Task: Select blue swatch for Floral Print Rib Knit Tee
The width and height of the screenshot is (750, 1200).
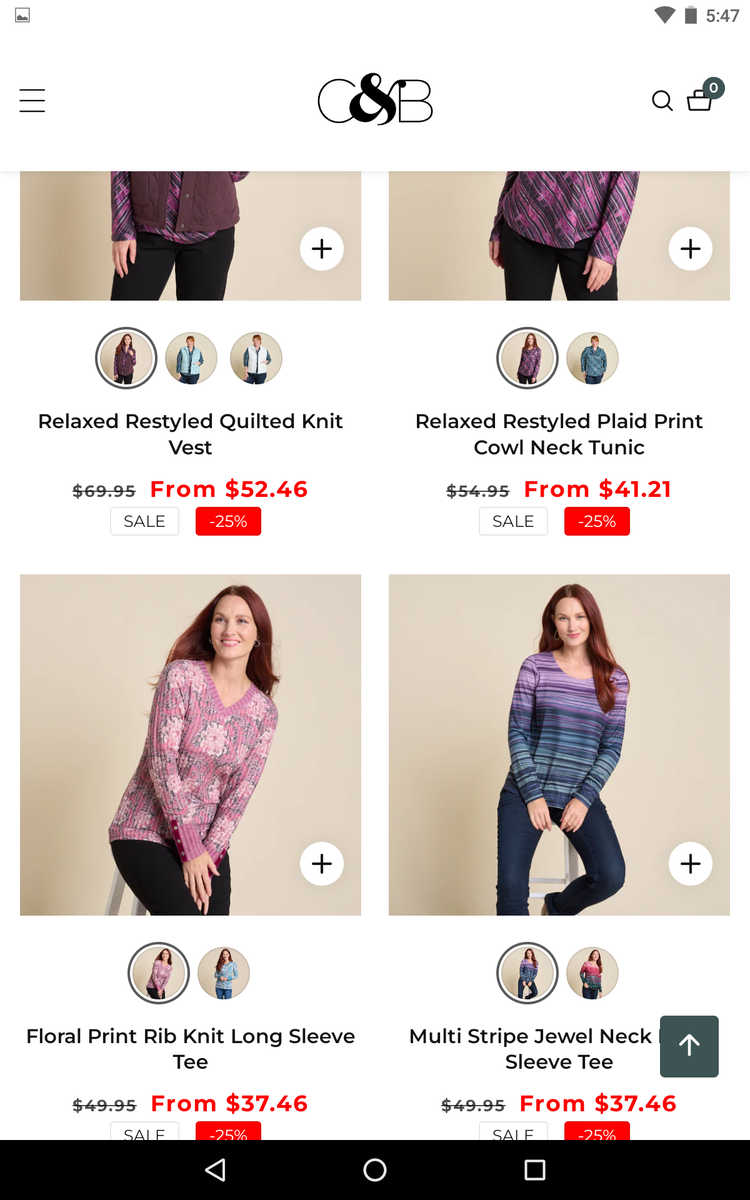Action: pos(223,973)
